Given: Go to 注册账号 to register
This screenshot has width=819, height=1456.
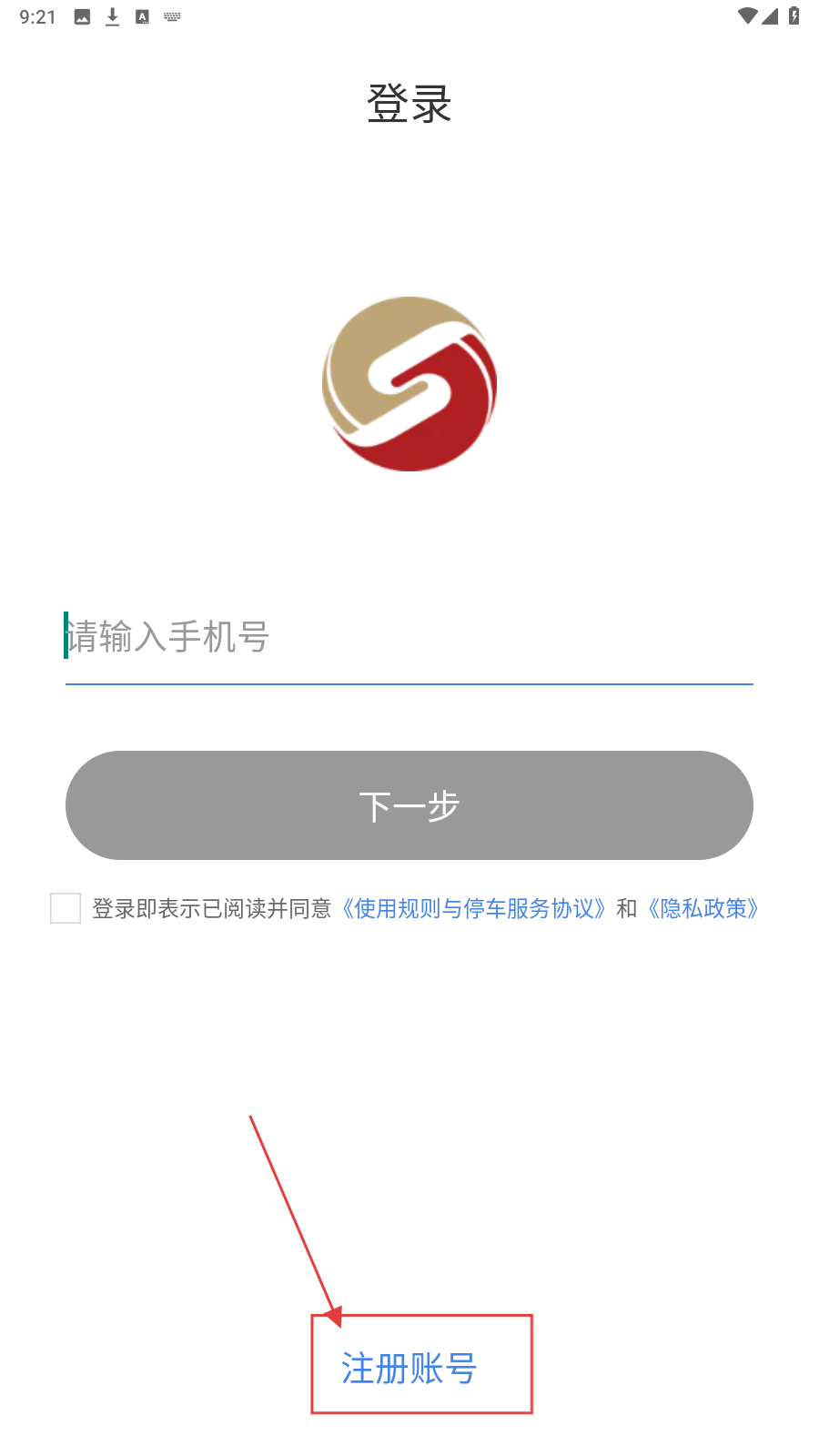Looking at the screenshot, I should (409, 1368).
